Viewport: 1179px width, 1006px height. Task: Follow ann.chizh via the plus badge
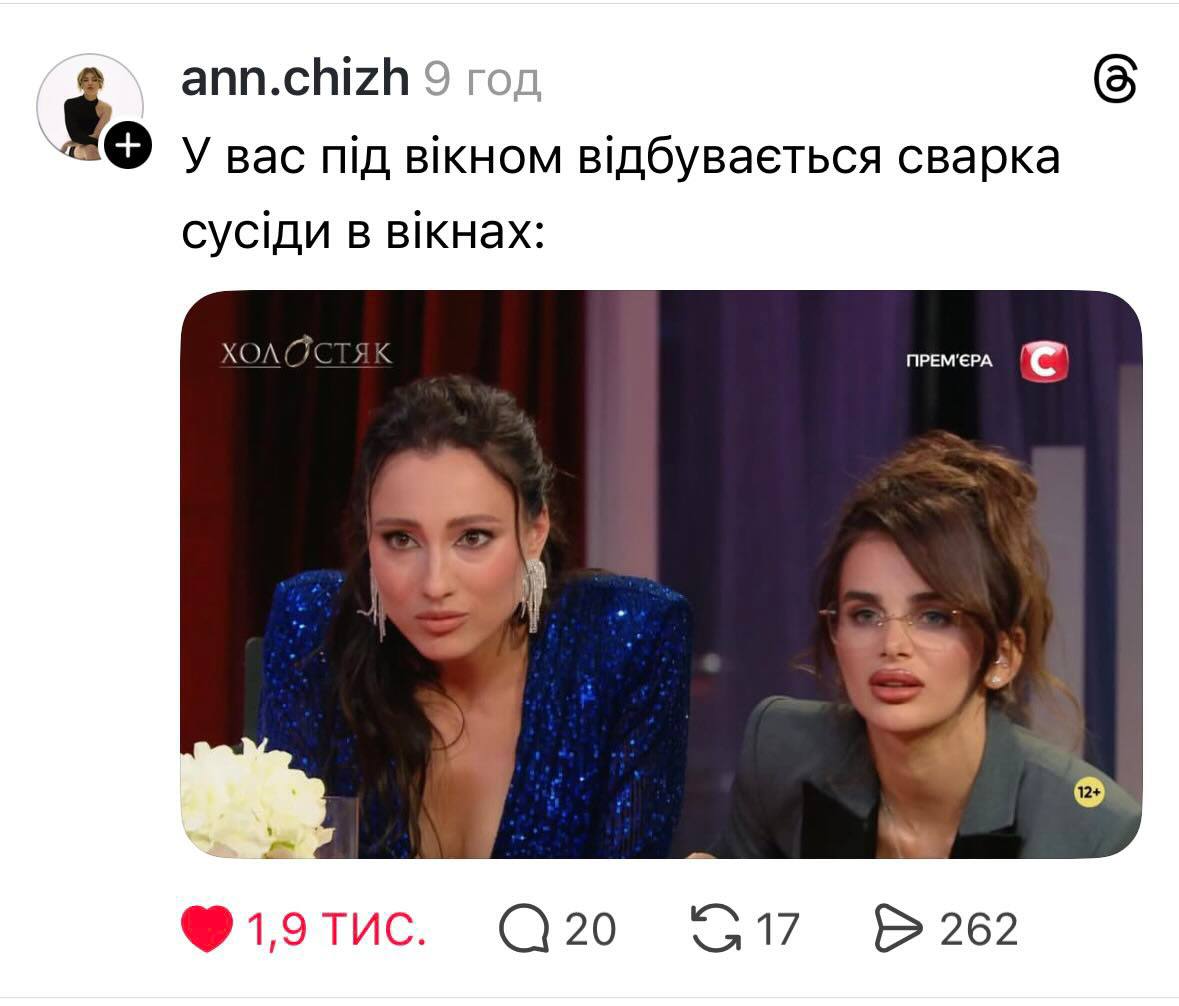[x=127, y=146]
